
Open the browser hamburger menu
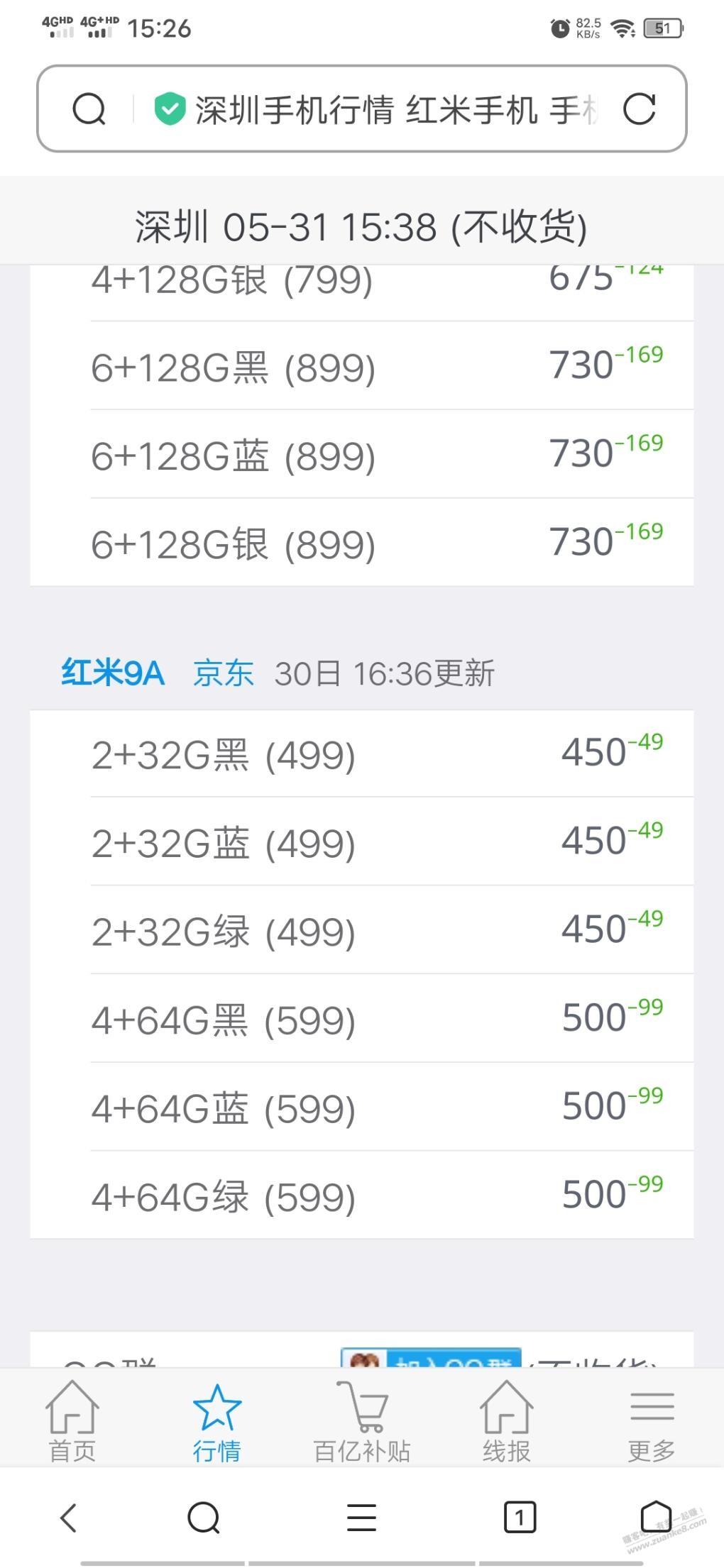[x=361, y=1518]
